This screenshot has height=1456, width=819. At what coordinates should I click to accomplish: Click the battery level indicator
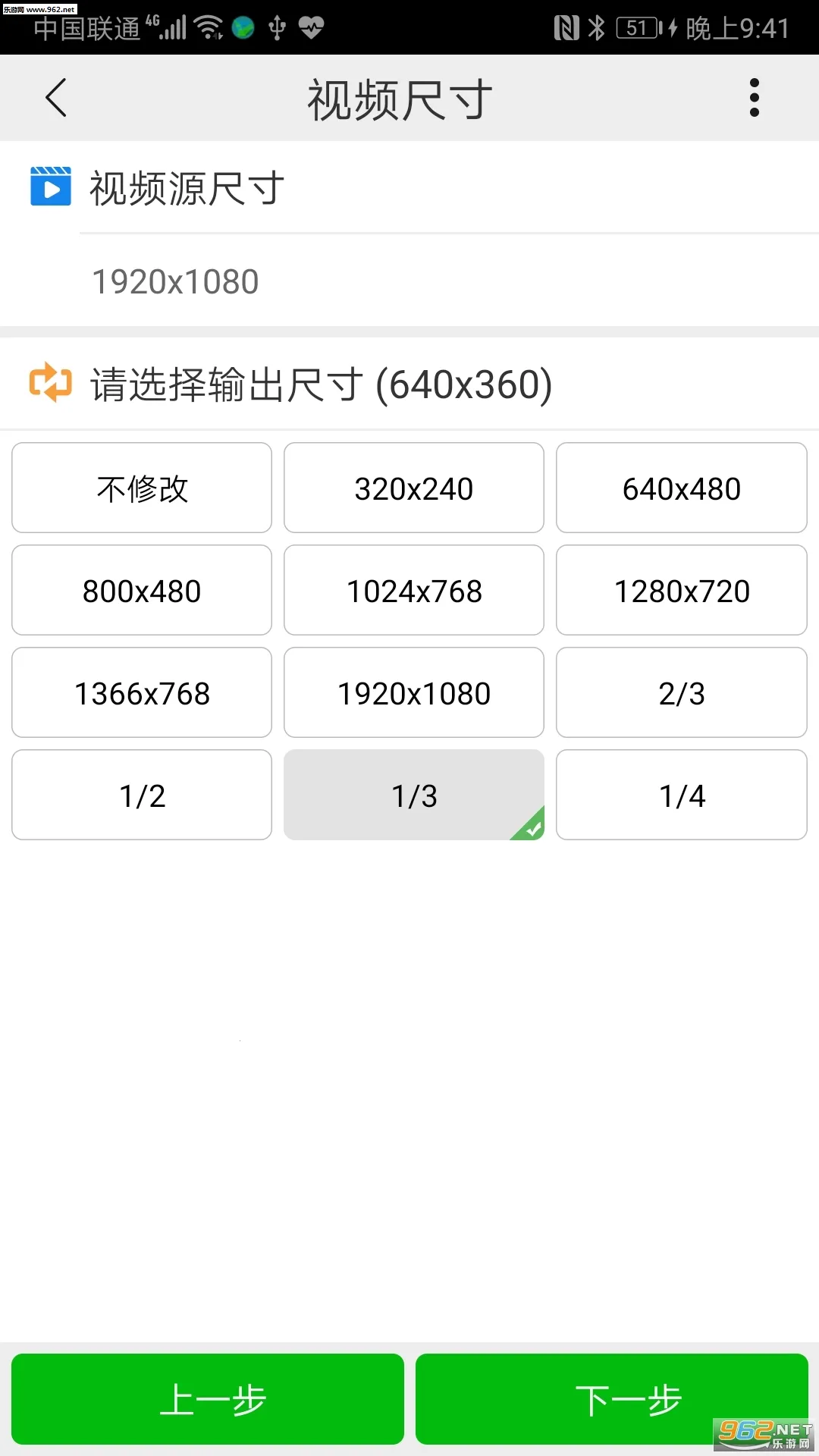637,28
